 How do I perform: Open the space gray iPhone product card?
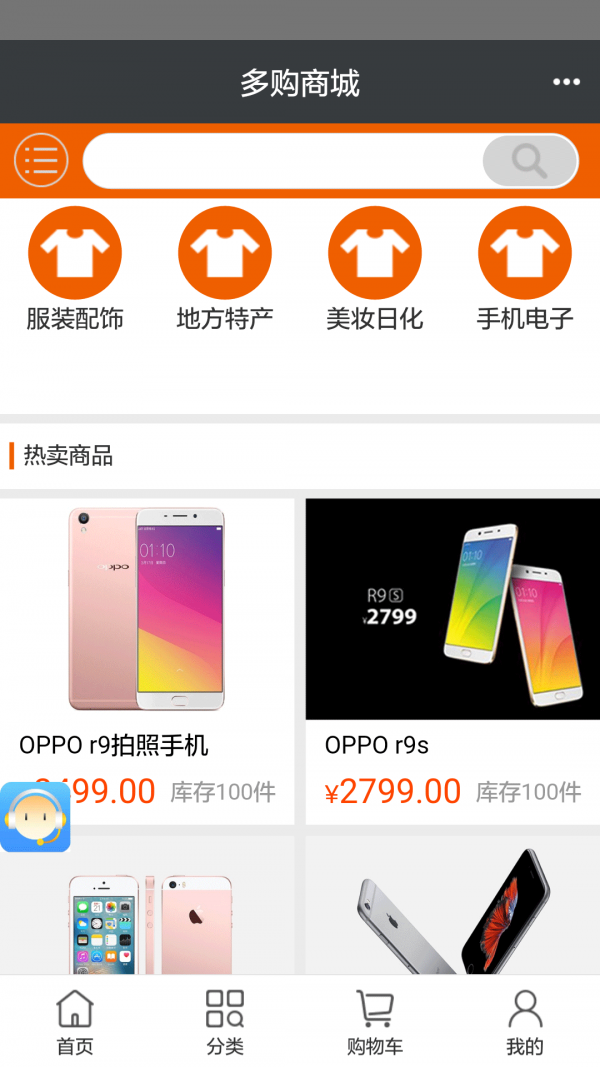click(452, 910)
